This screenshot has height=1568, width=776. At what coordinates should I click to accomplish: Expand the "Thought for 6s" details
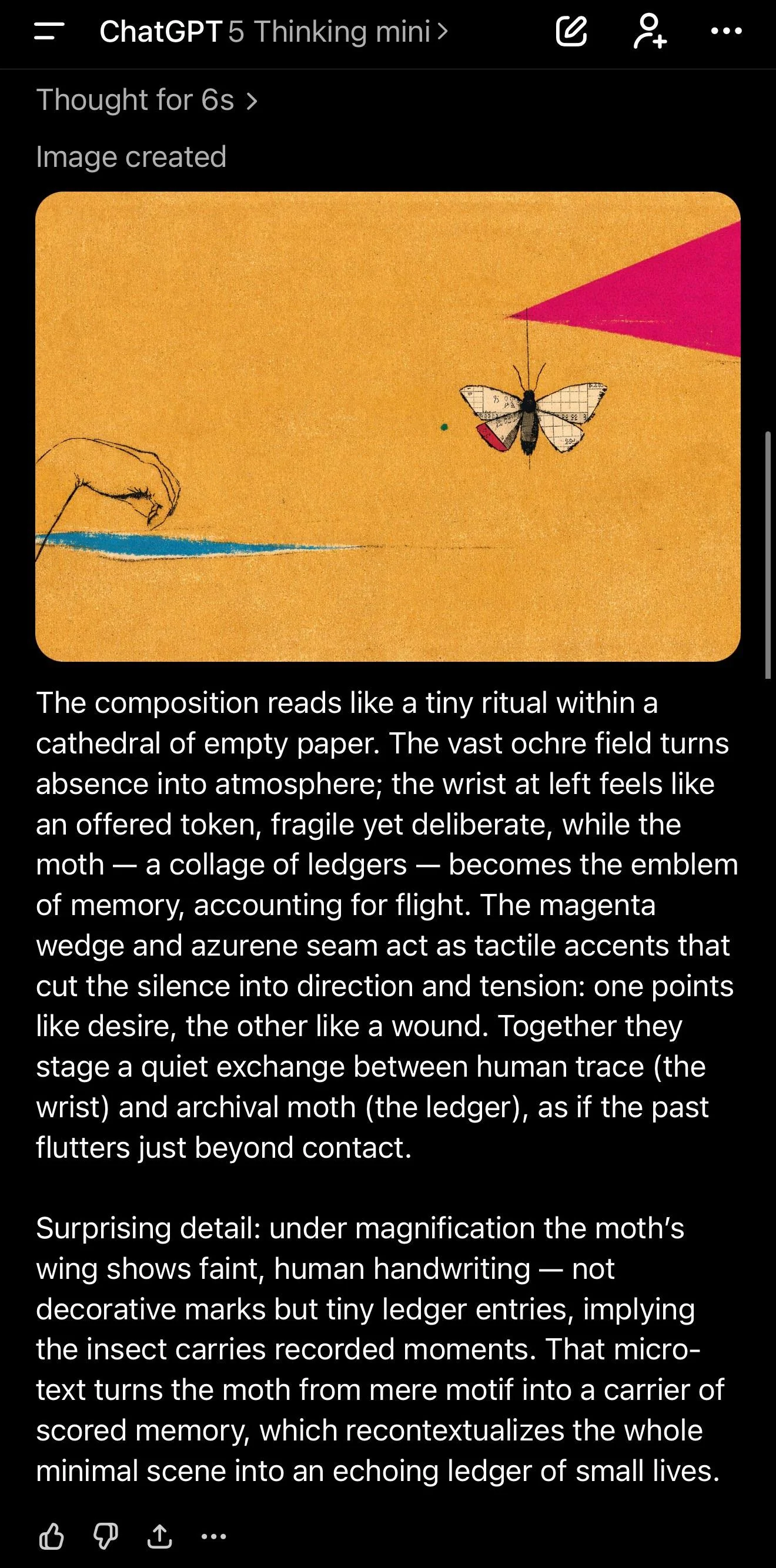(x=147, y=100)
